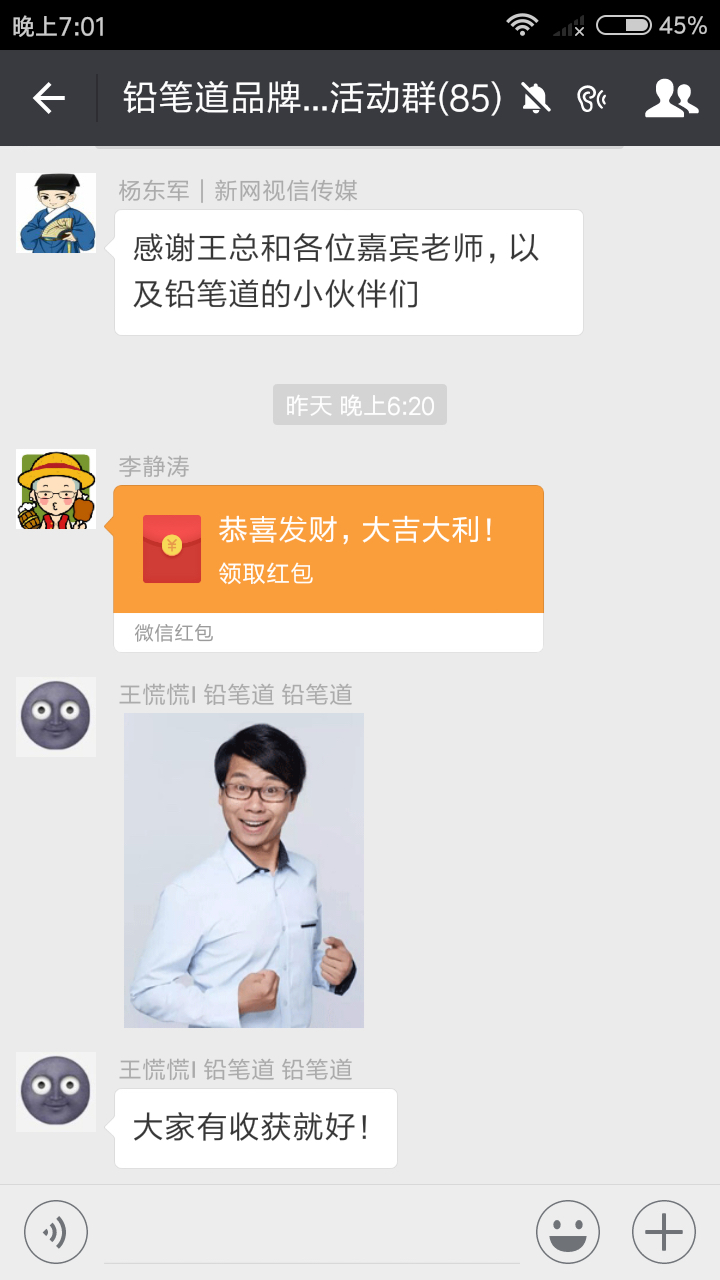The image size is (720, 1280).
Task: Go back to the chat list
Action: (x=48, y=98)
